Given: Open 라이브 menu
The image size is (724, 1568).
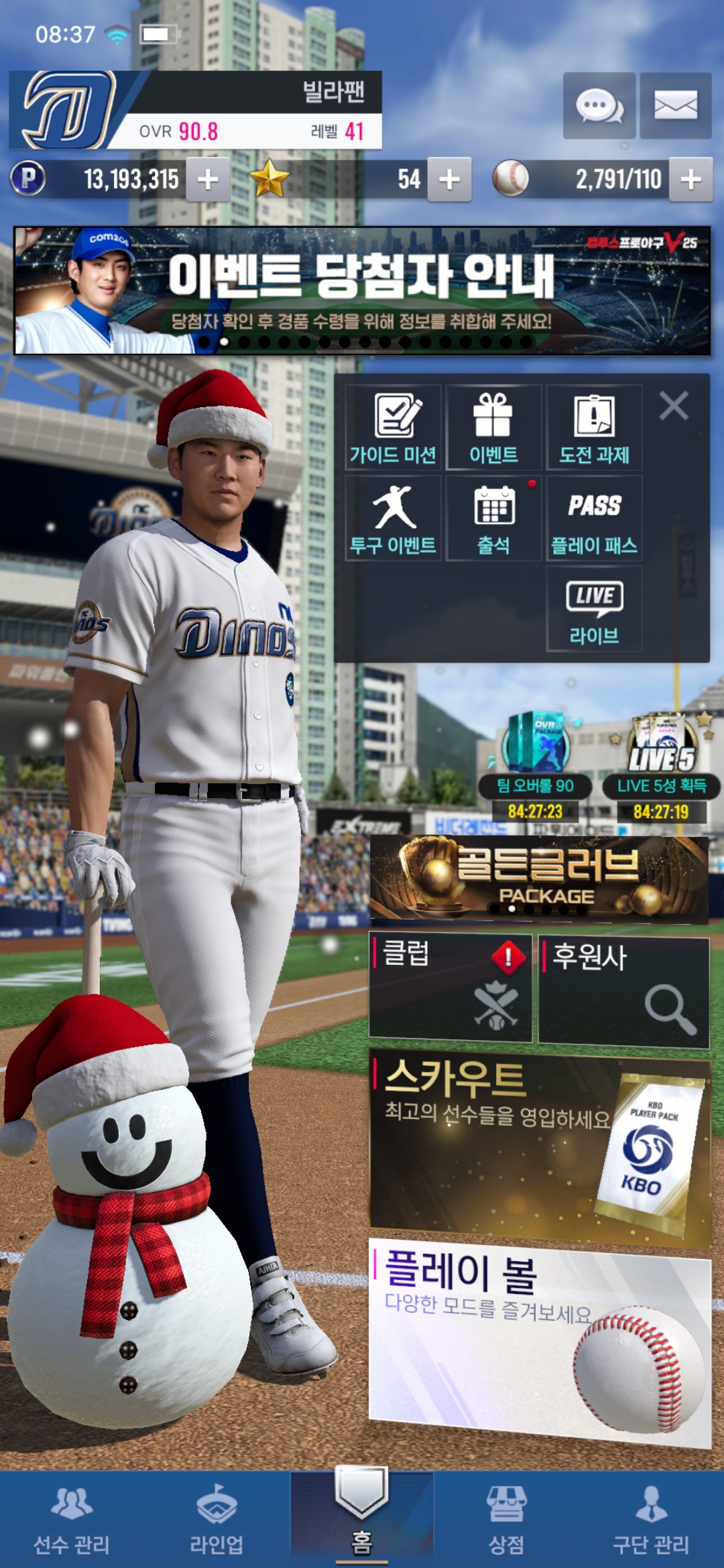Looking at the screenshot, I should coord(594,608).
